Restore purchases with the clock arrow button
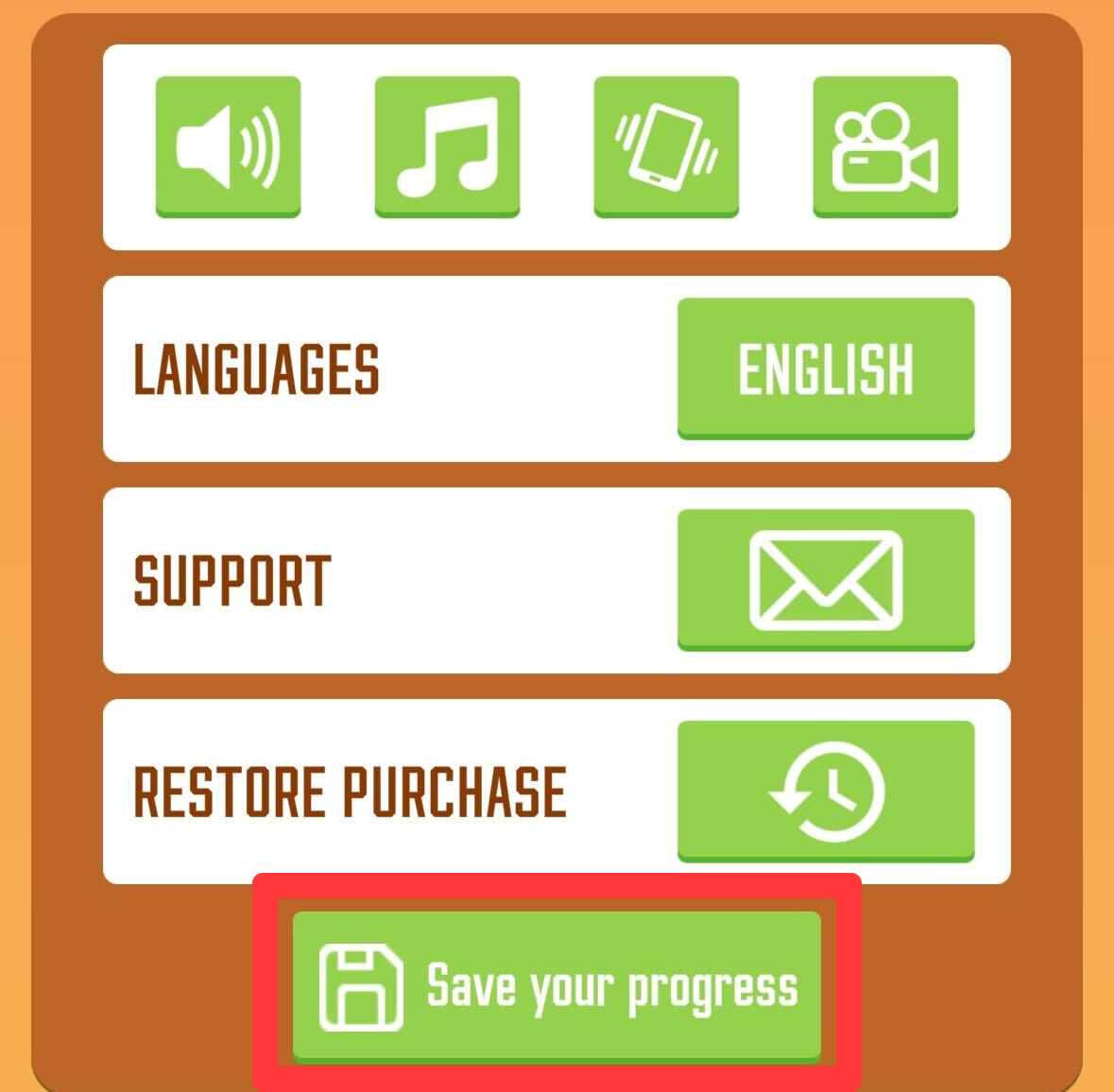 (x=825, y=791)
